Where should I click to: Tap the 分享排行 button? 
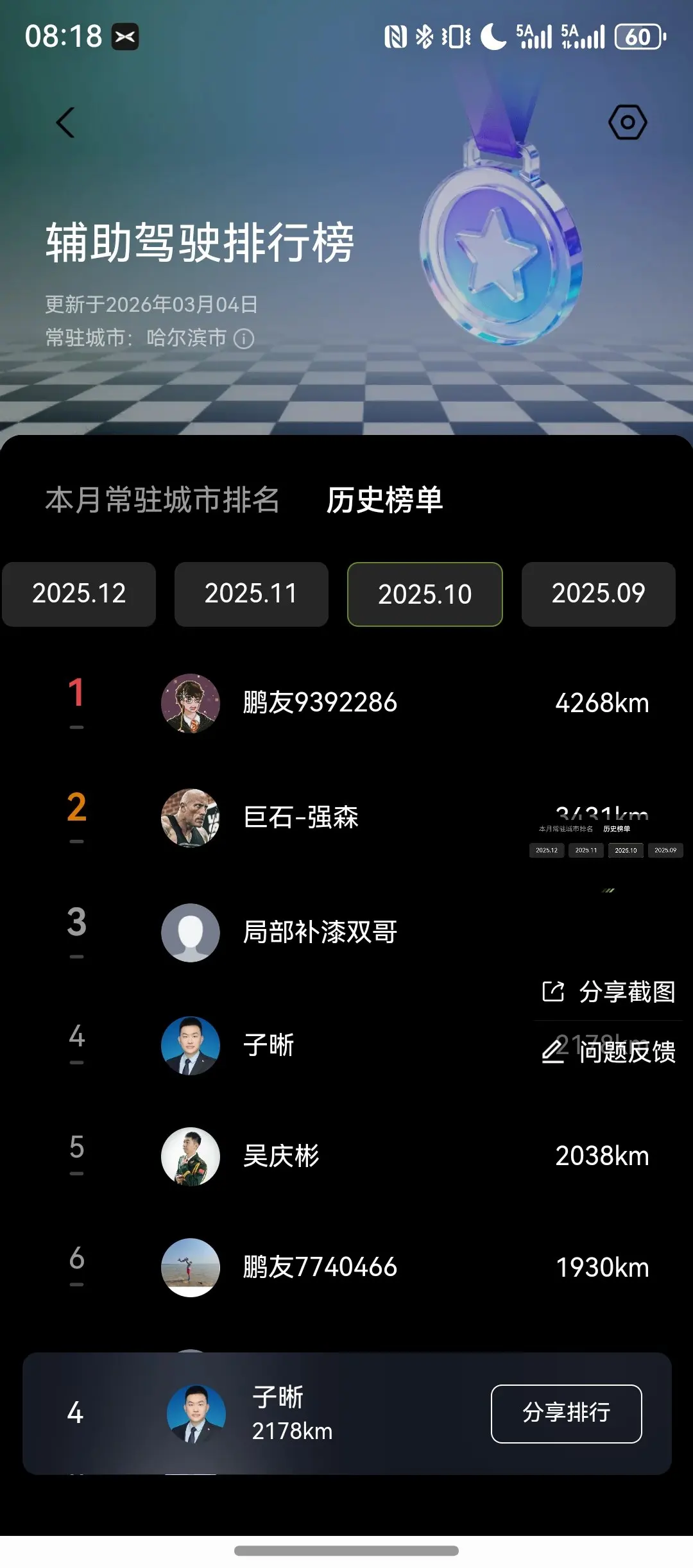click(566, 1413)
